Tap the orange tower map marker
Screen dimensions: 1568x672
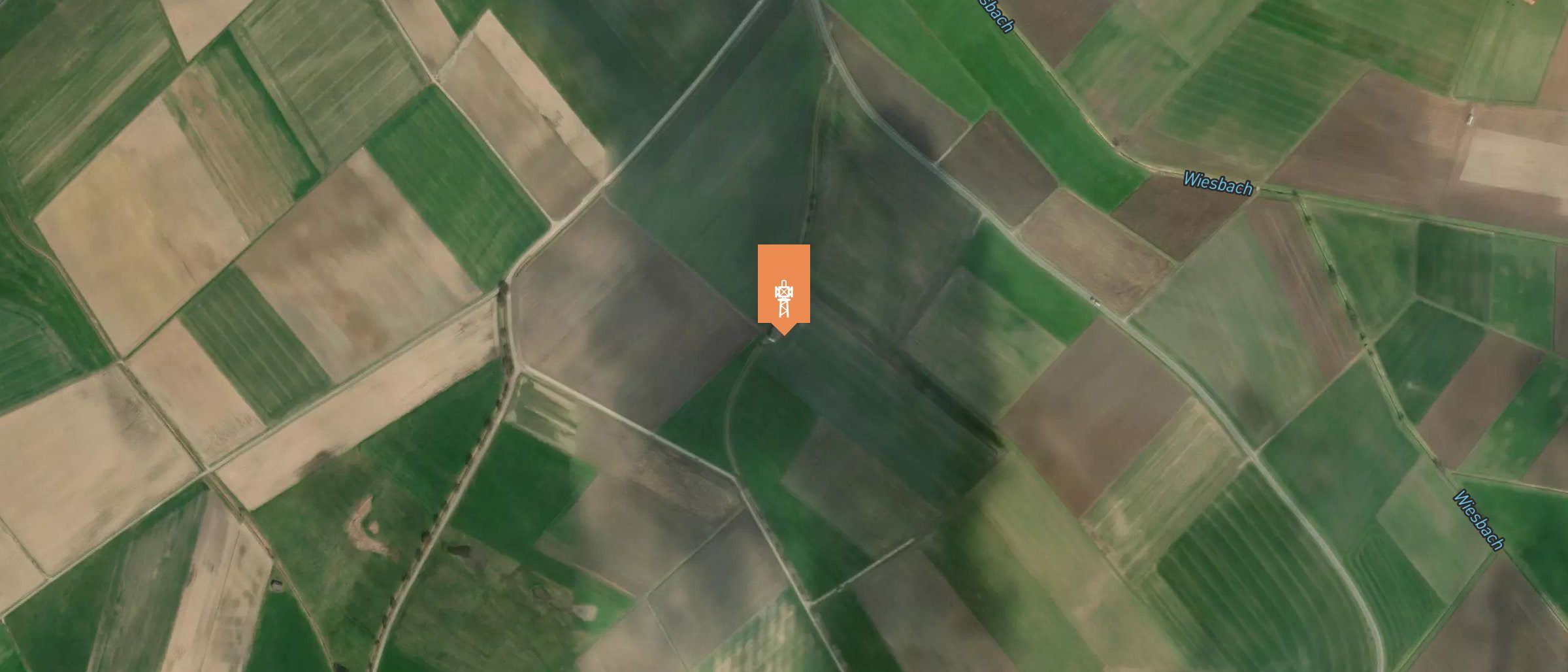click(783, 286)
